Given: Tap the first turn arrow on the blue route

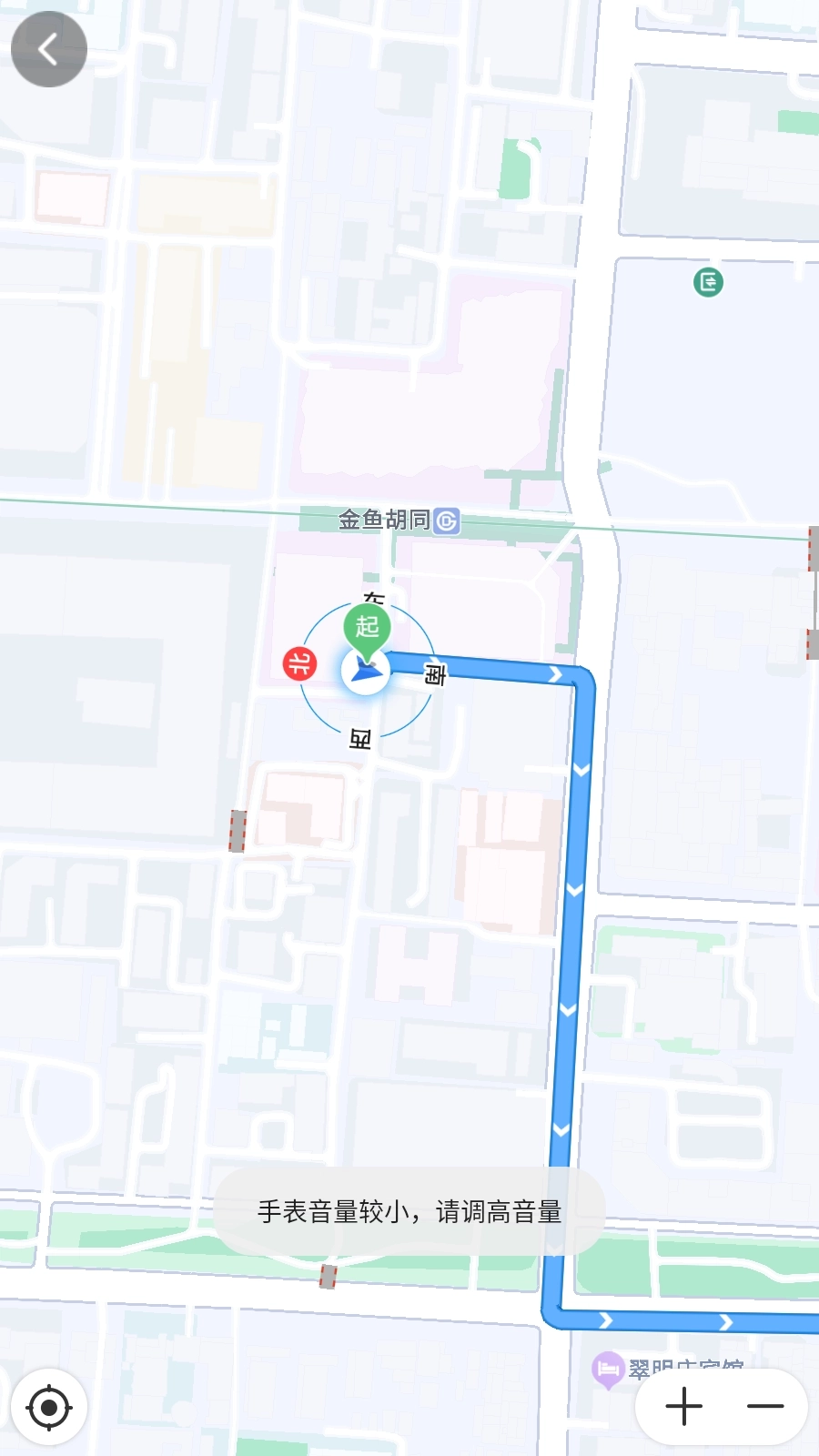Looking at the screenshot, I should 557,675.
